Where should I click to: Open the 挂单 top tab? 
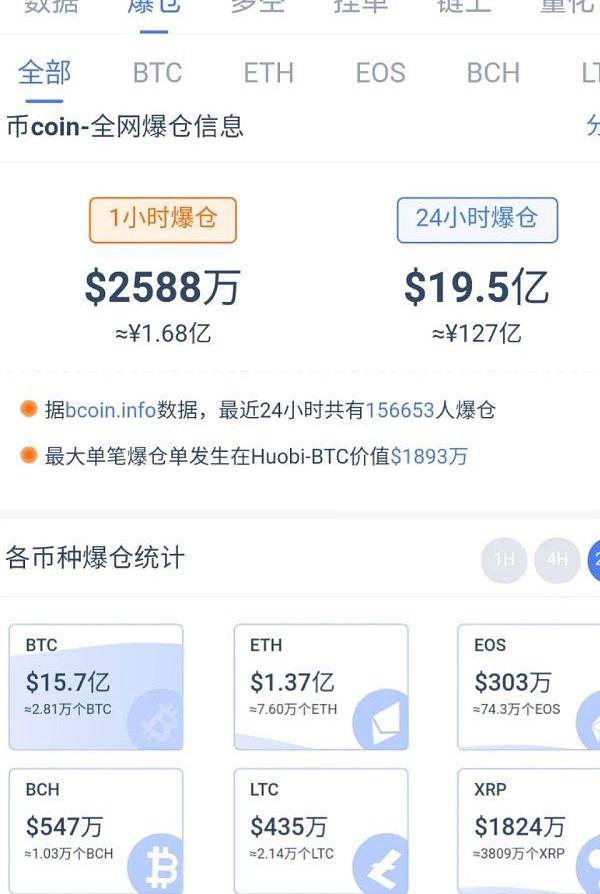pos(361,6)
